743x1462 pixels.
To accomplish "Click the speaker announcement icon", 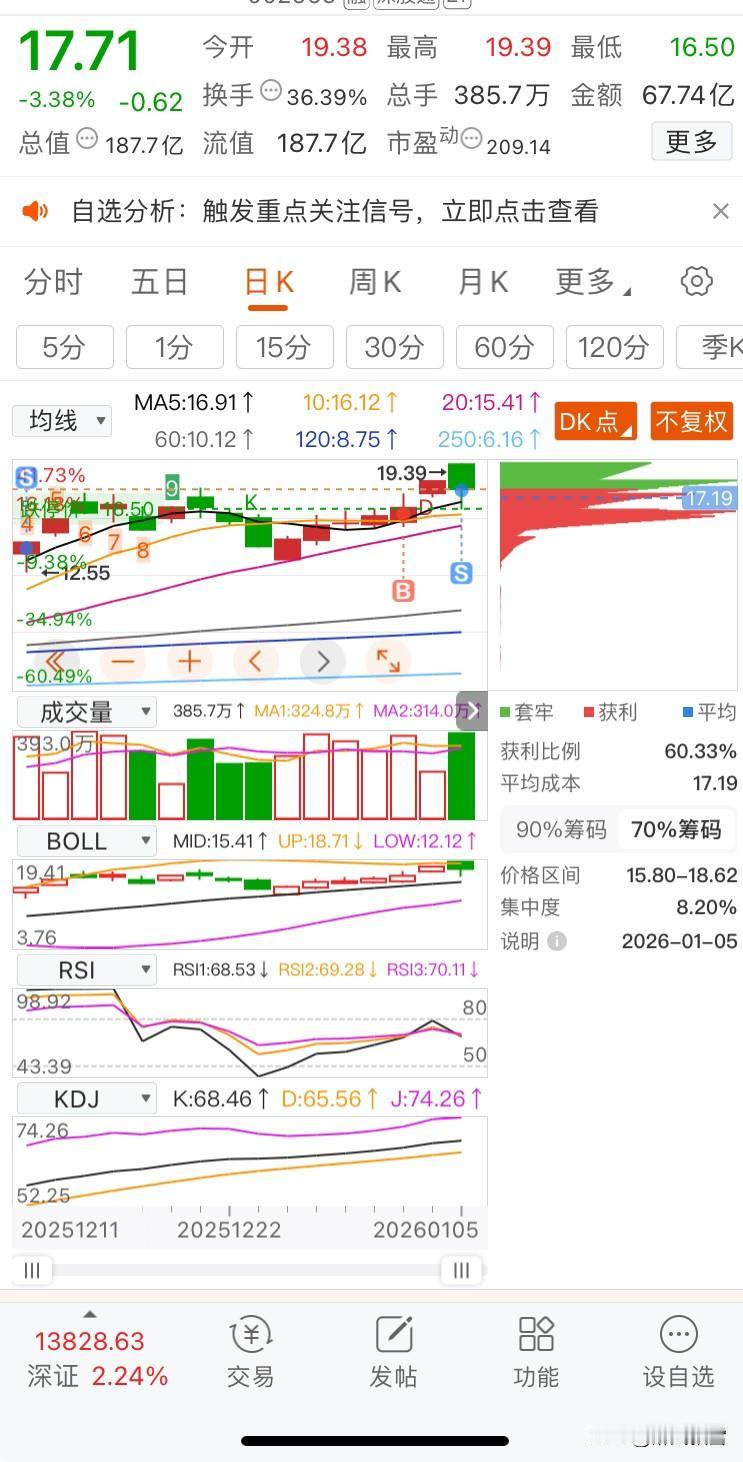I will click(x=37, y=211).
